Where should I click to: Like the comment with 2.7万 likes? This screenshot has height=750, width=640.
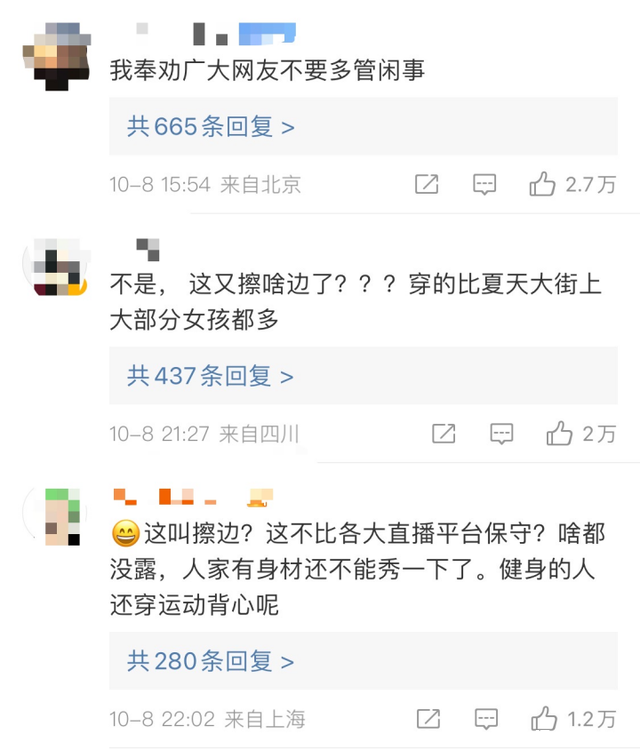543,184
